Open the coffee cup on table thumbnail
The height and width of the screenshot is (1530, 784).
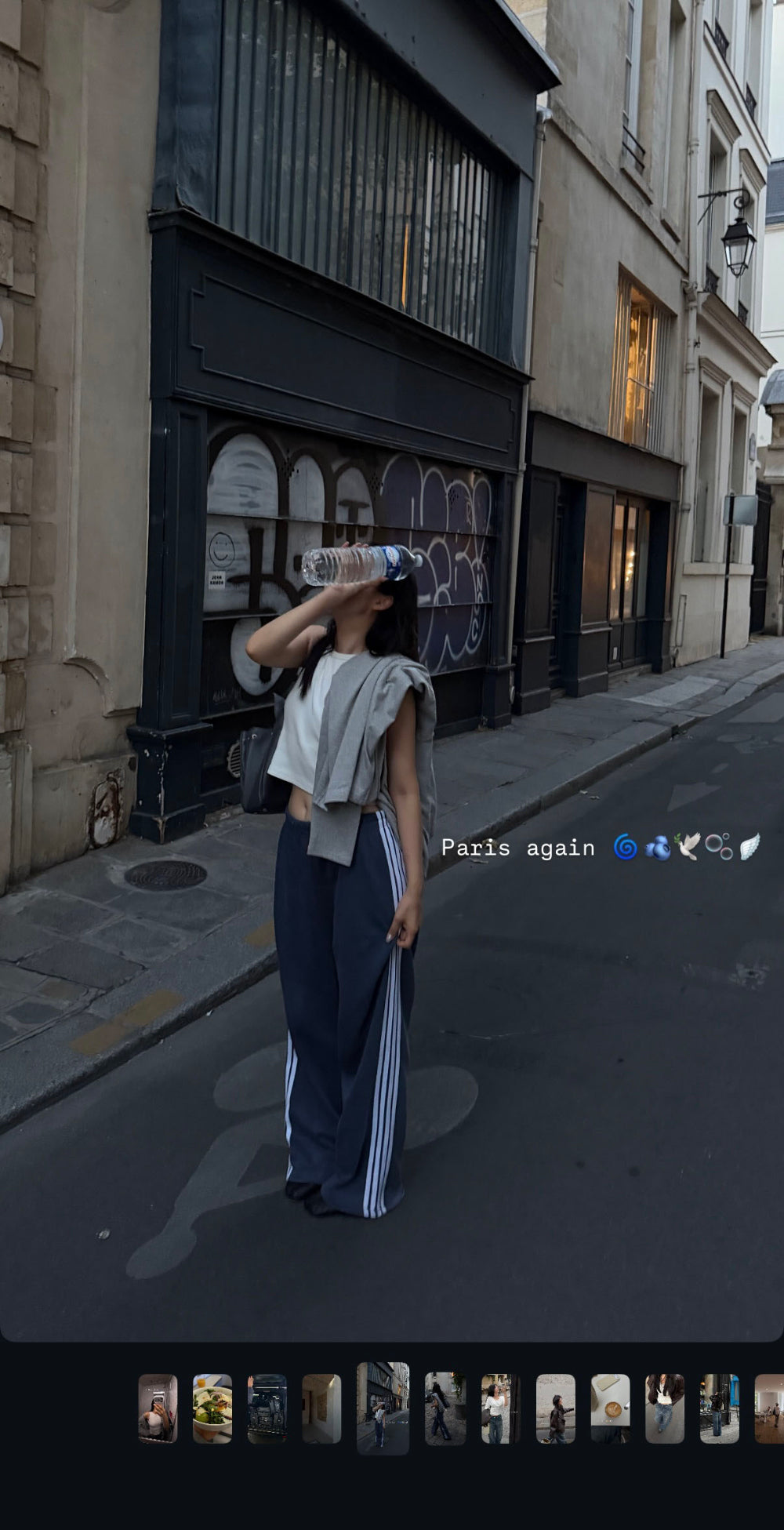611,1408
